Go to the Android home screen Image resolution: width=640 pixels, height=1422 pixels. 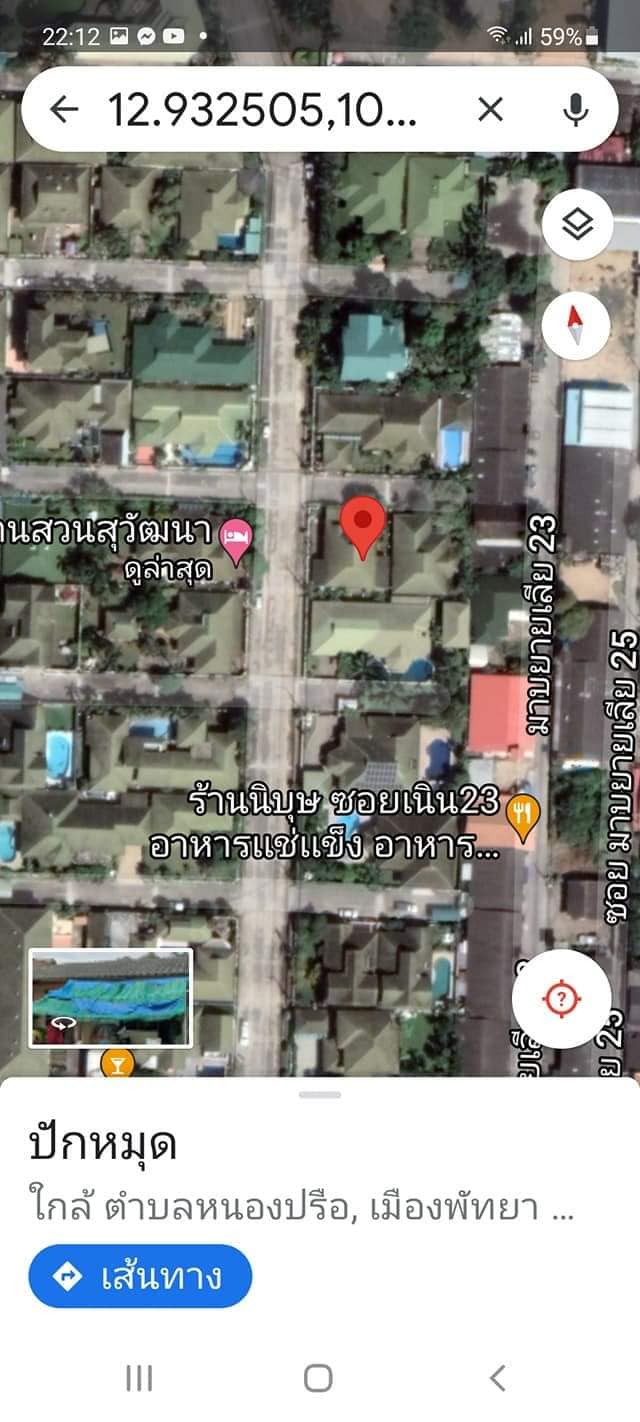tap(318, 1378)
